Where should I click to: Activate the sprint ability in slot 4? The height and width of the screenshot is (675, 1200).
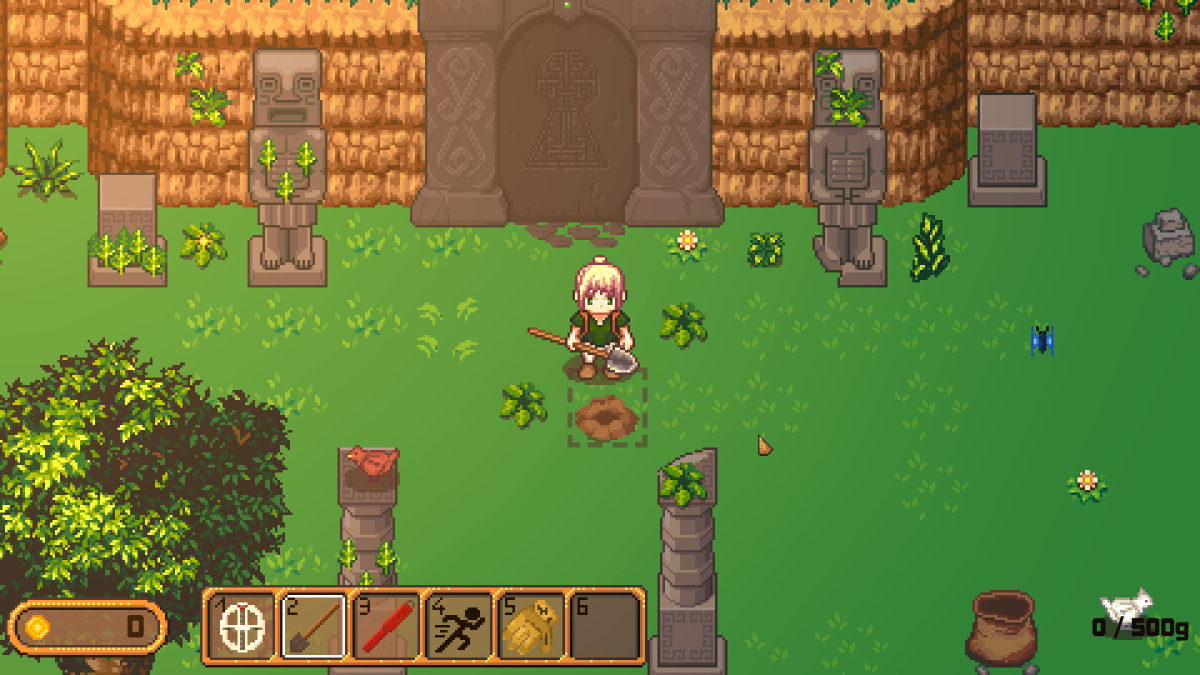point(459,626)
